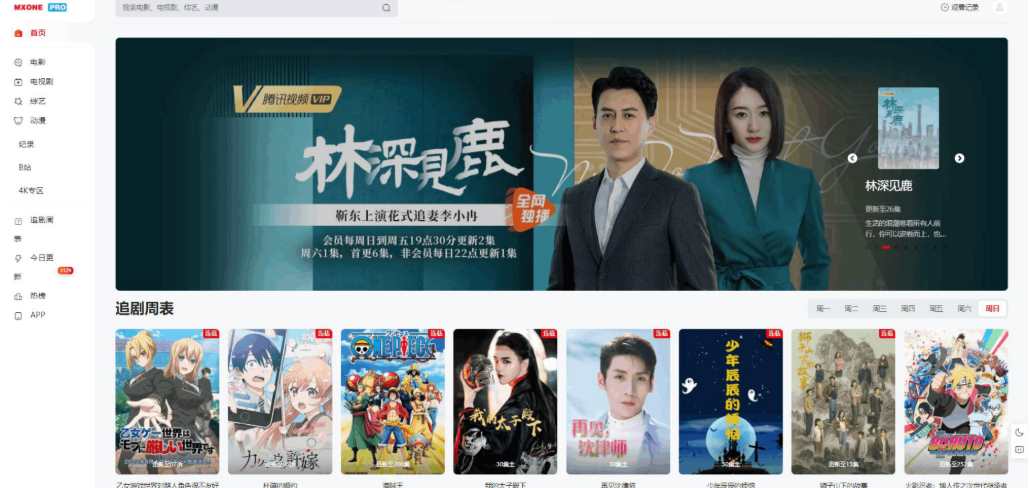Tap the magnifier search icon
Image resolution: width=1030 pixels, height=488 pixels.
pos(386,8)
